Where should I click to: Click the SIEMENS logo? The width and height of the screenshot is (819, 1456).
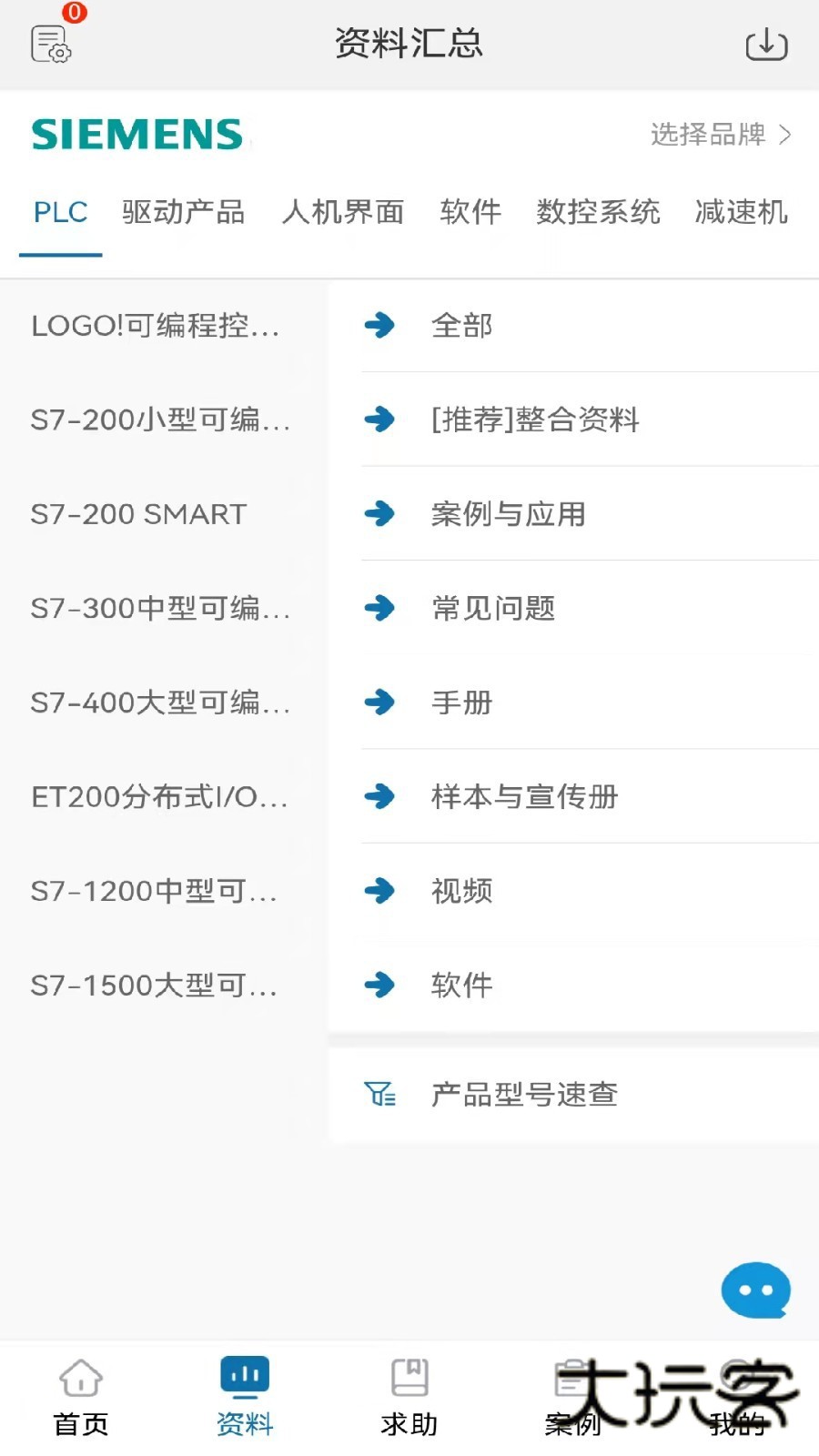136,134
